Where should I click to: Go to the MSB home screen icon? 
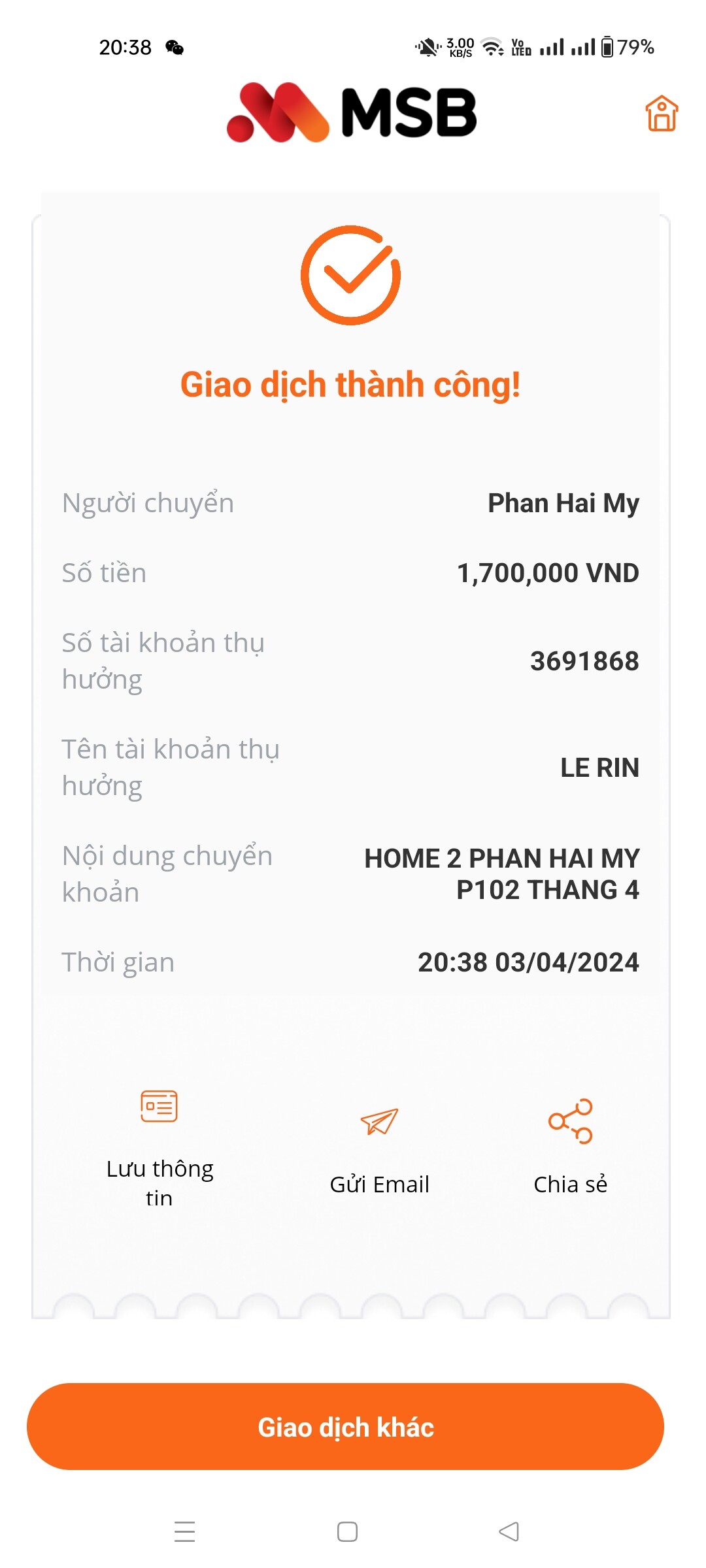pos(662,114)
